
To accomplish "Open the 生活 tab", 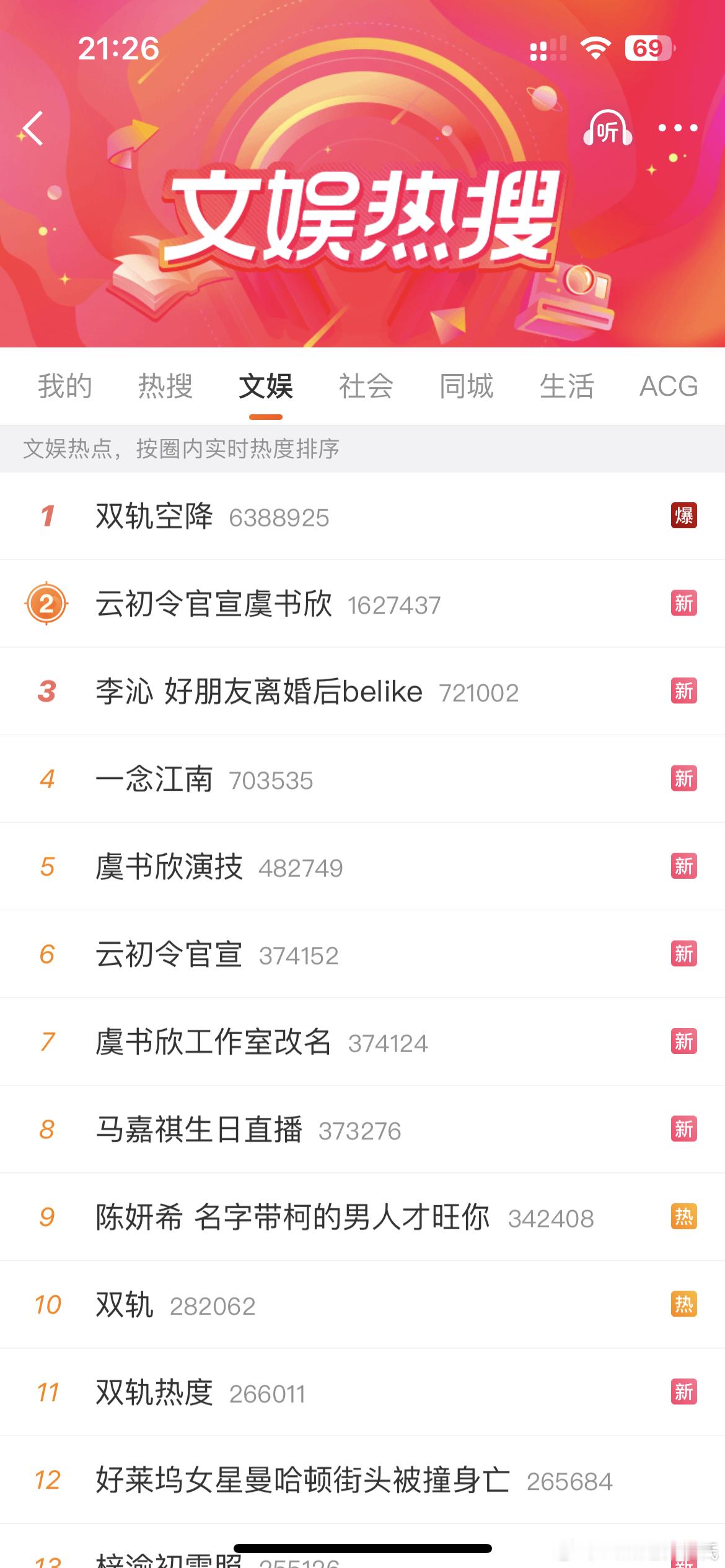I will pos(568,386).
